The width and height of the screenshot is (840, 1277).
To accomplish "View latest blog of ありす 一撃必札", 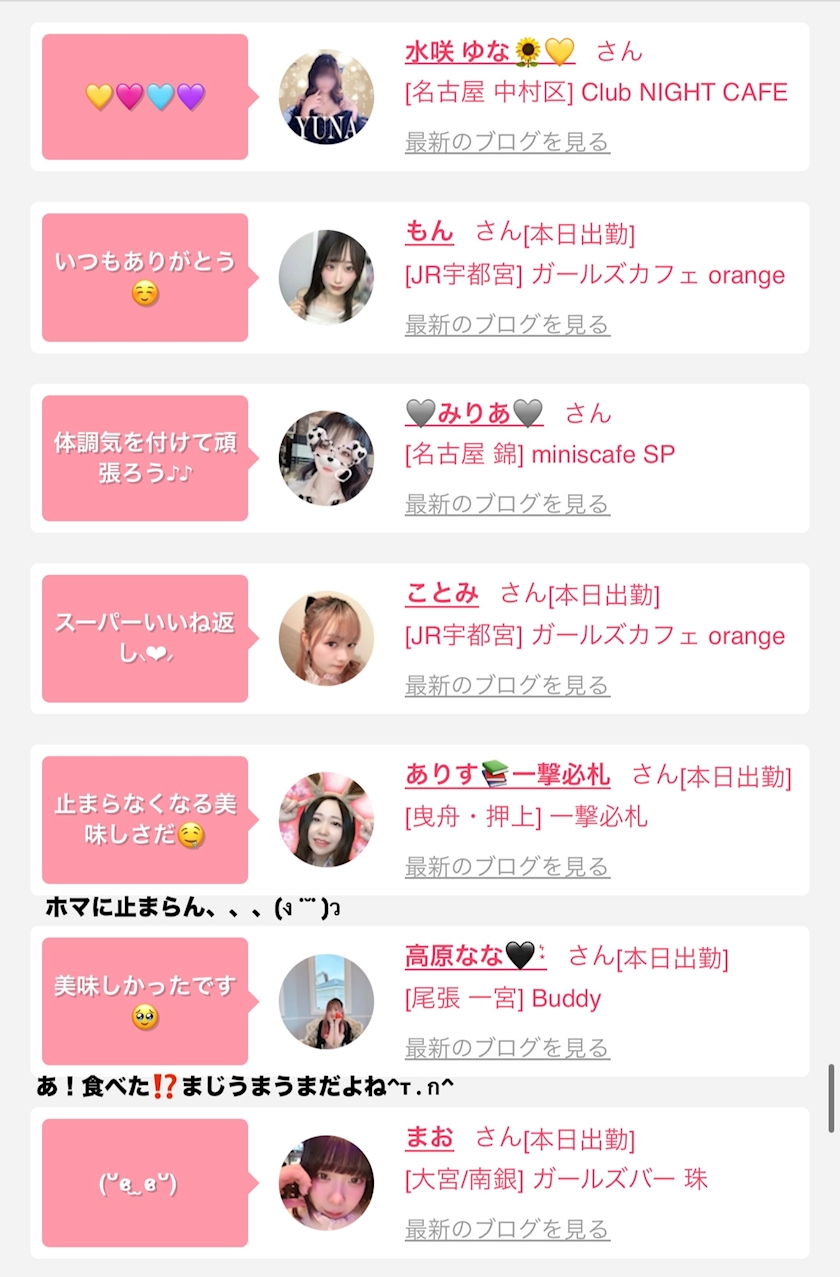I will click(x=507, y=866).
